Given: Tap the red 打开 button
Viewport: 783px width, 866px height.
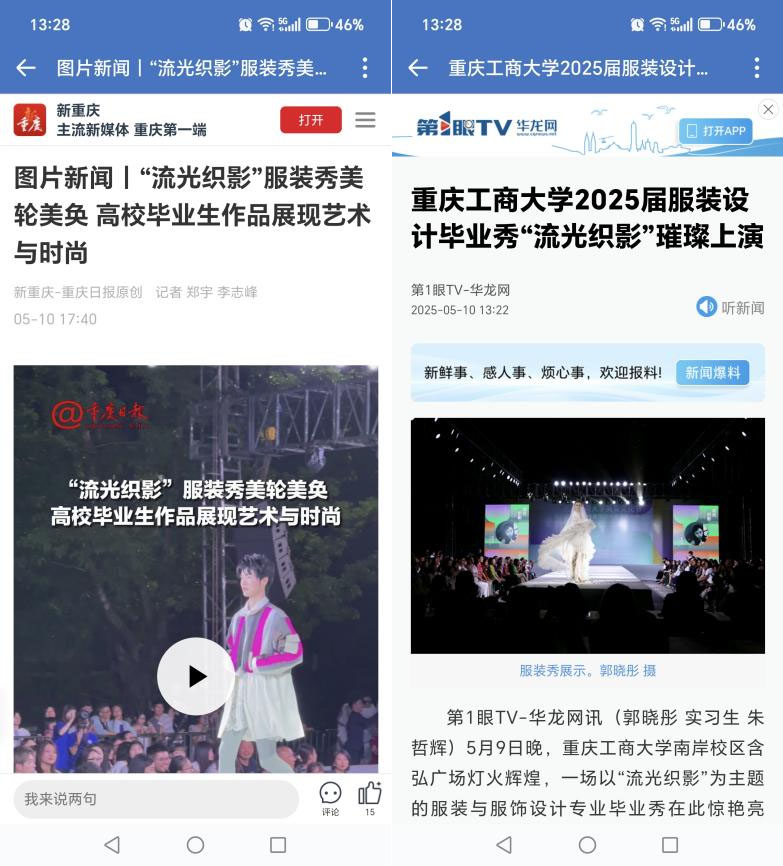Looking at the screenshot, I should pos(310,120).
